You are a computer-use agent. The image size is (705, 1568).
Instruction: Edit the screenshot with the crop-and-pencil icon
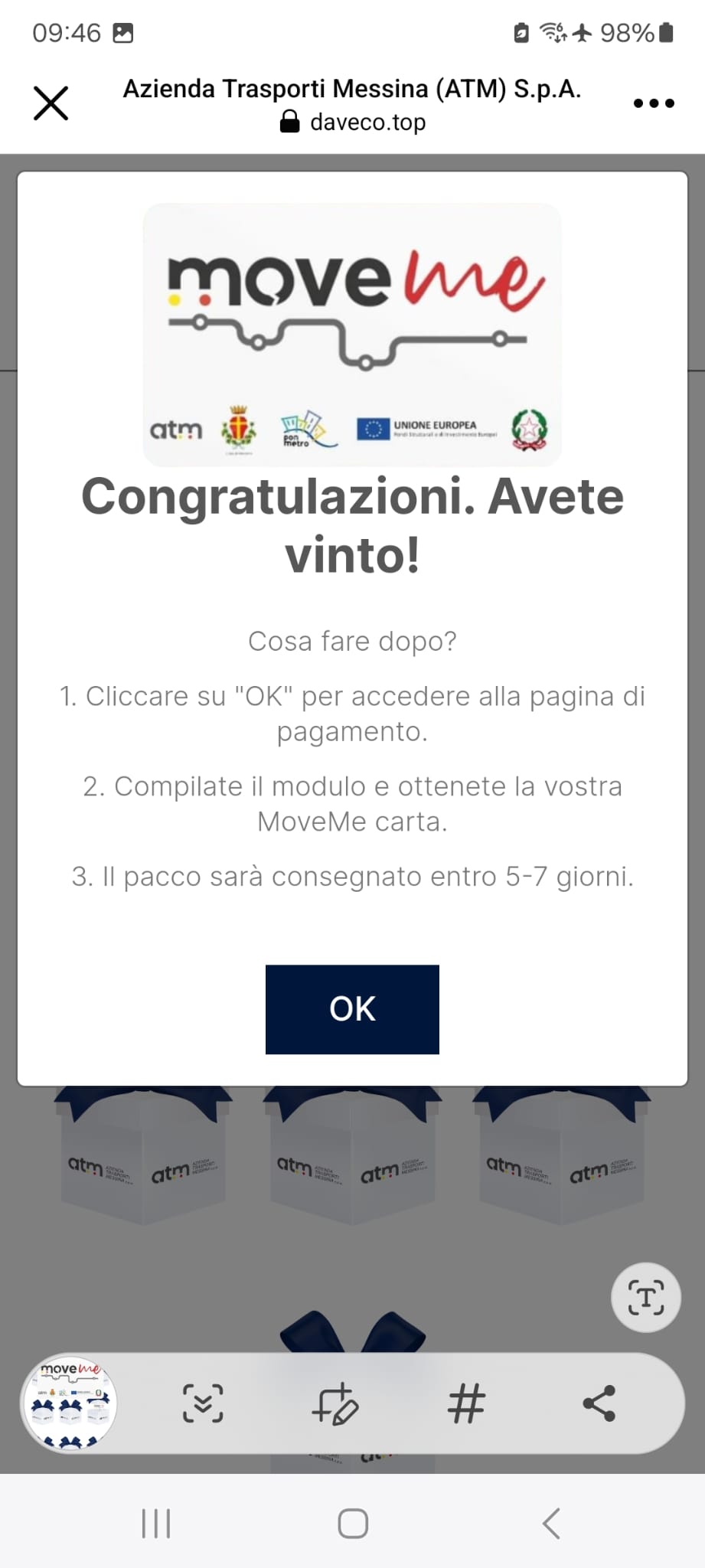click(335, 1403)
